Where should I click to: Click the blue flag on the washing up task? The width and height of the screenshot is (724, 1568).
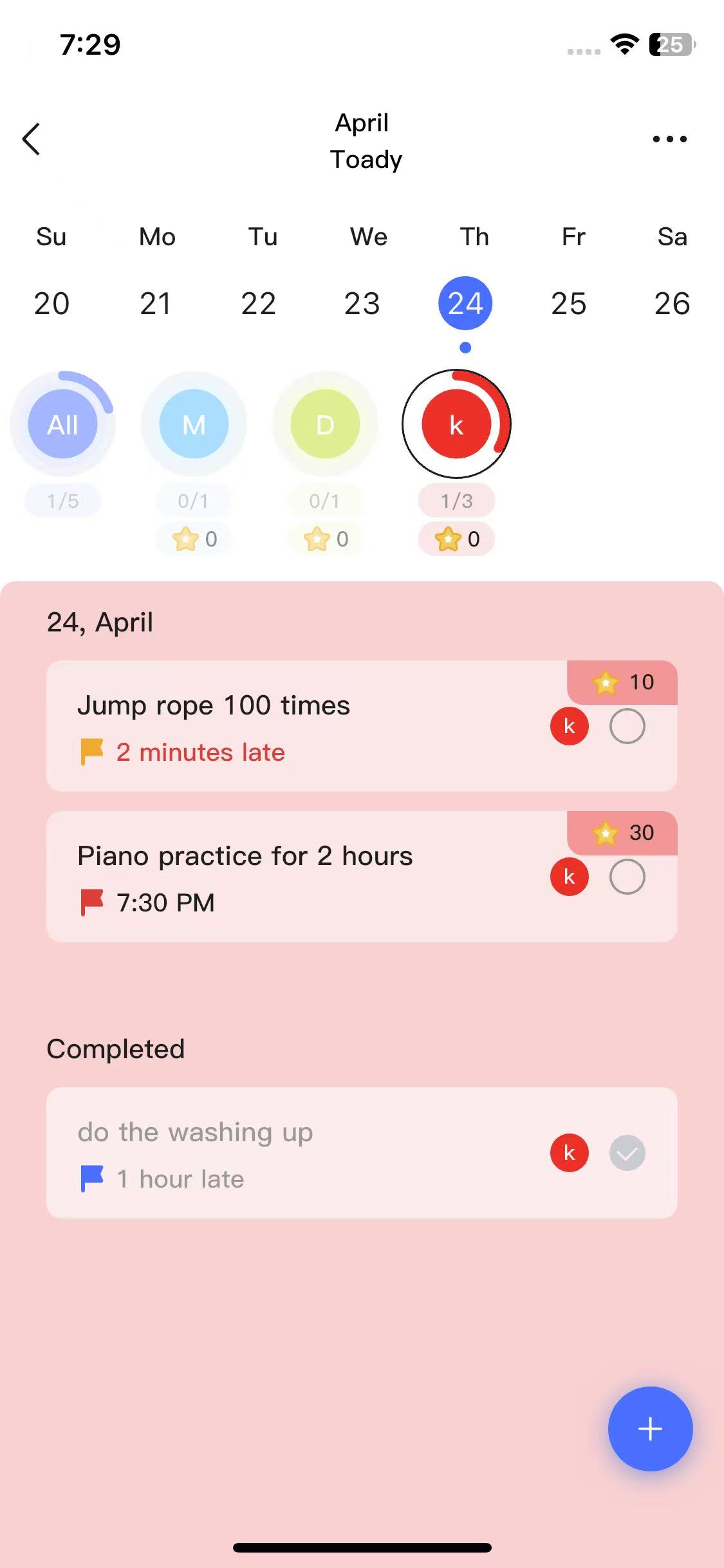tap(90, 1179)
